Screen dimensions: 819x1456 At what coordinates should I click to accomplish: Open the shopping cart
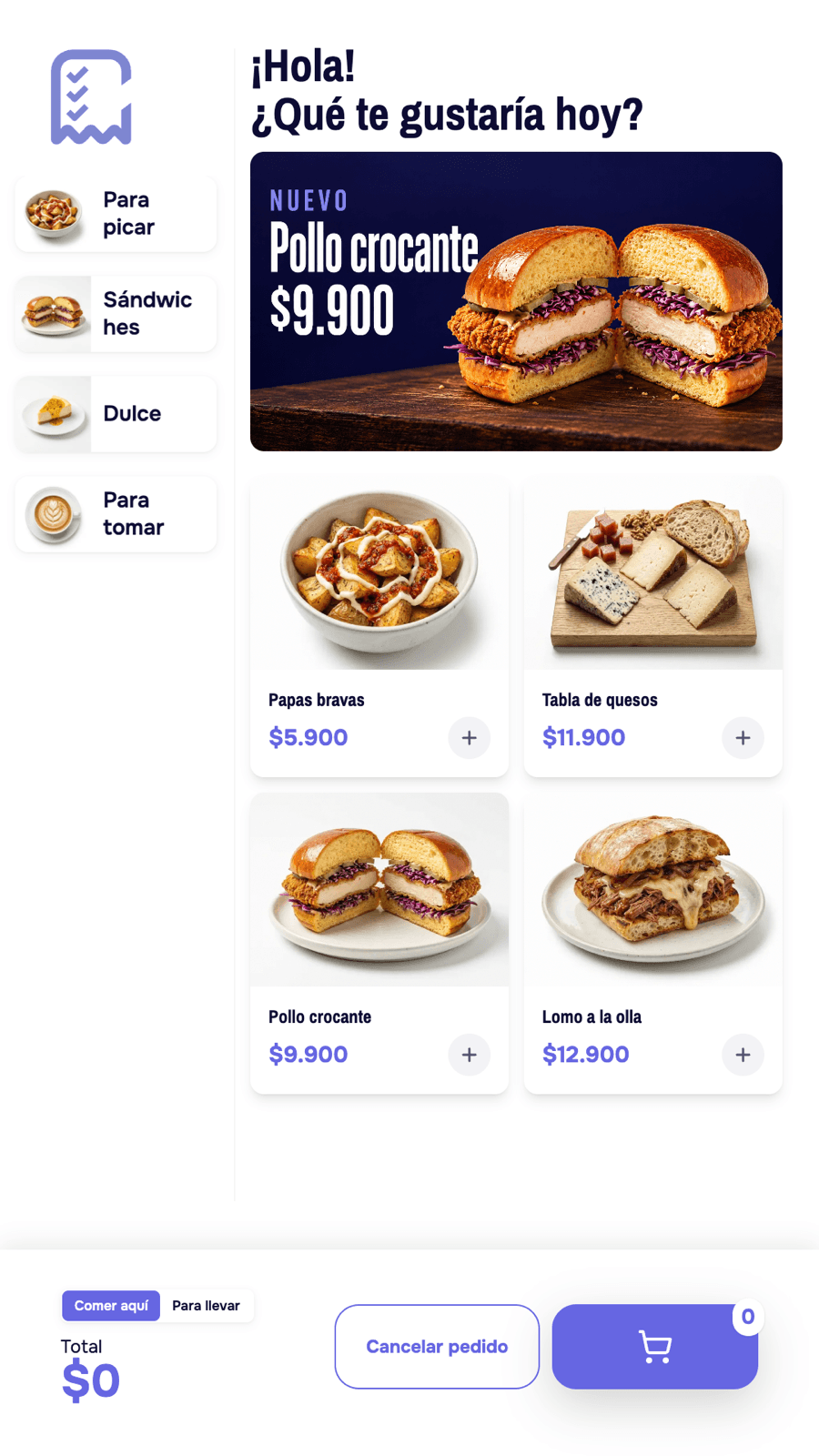pyautogui.click(x=655, y=1347)
